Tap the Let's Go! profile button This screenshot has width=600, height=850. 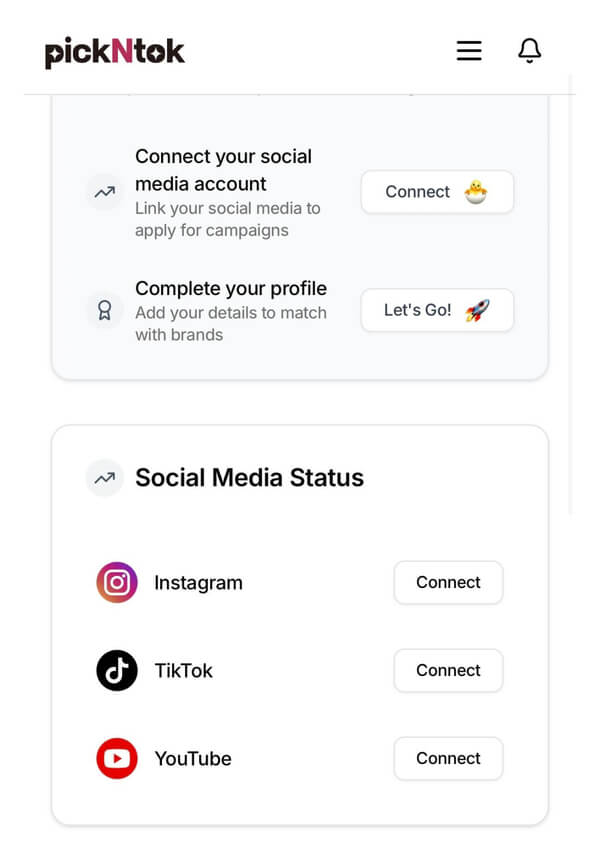[x=437, y=310]
